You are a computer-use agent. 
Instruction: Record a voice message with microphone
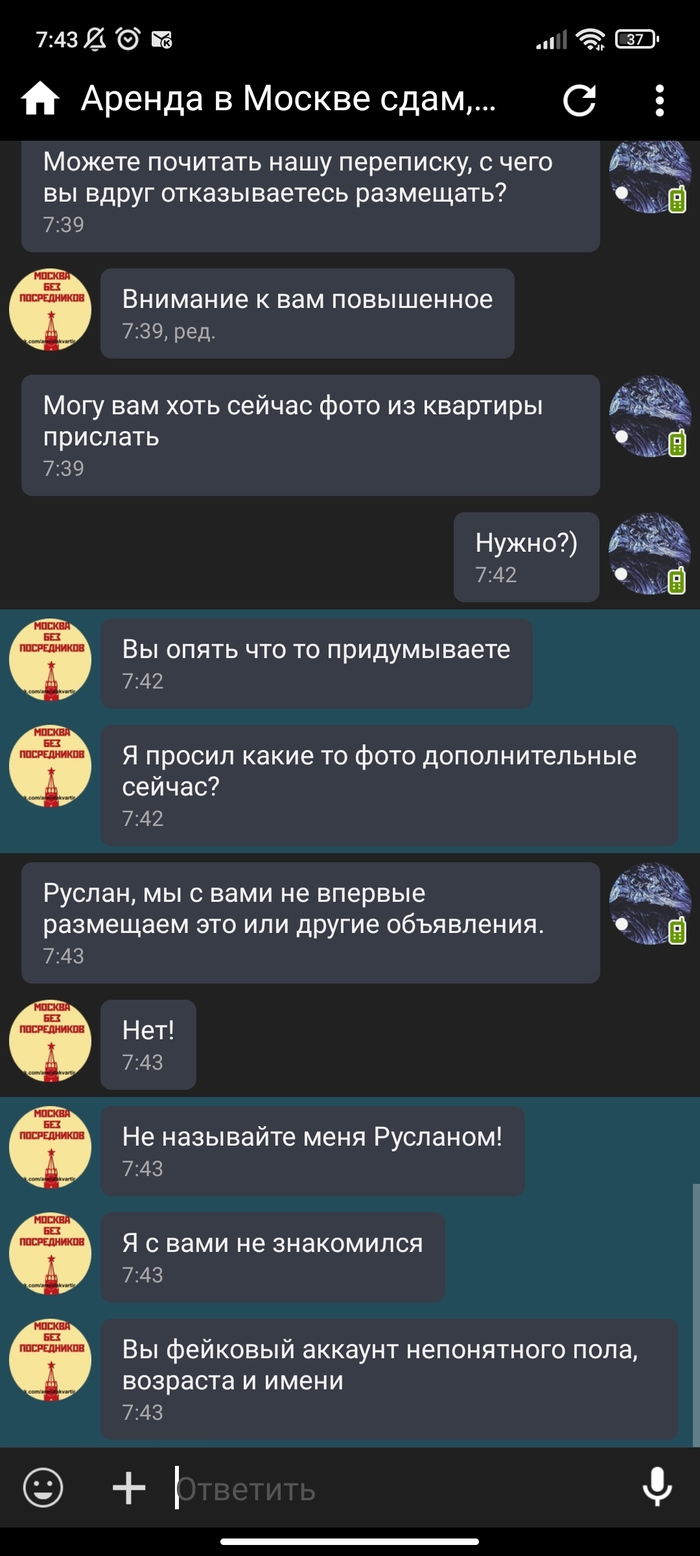coord(657,1488)
